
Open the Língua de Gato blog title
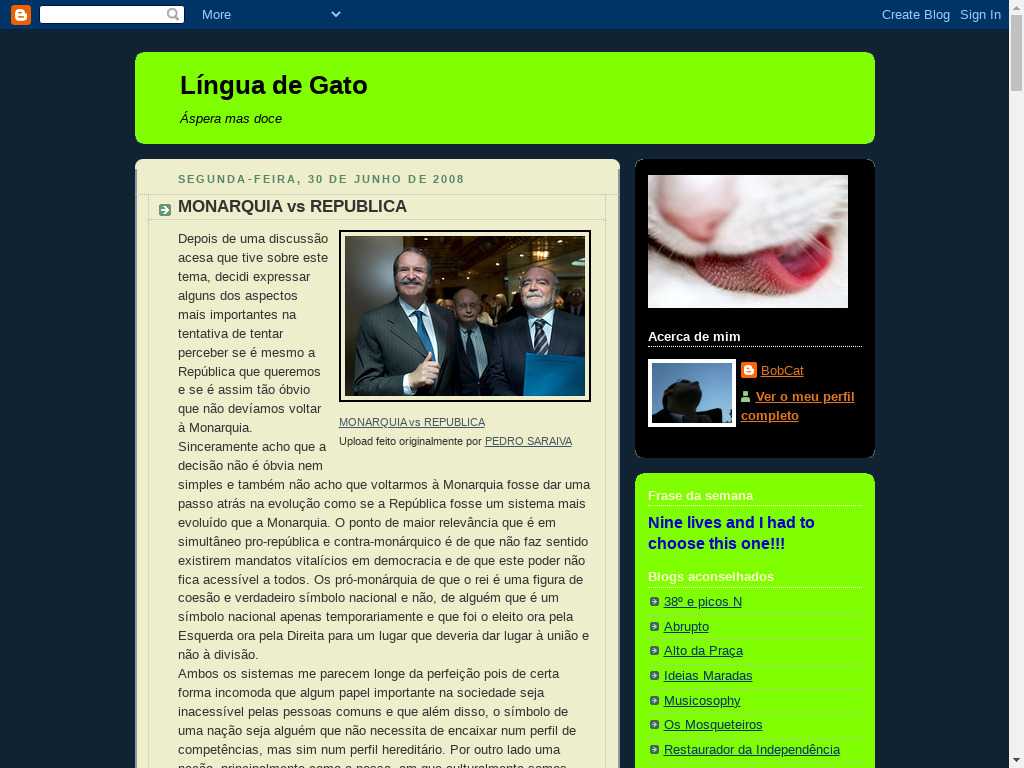(x=273, y=86)
